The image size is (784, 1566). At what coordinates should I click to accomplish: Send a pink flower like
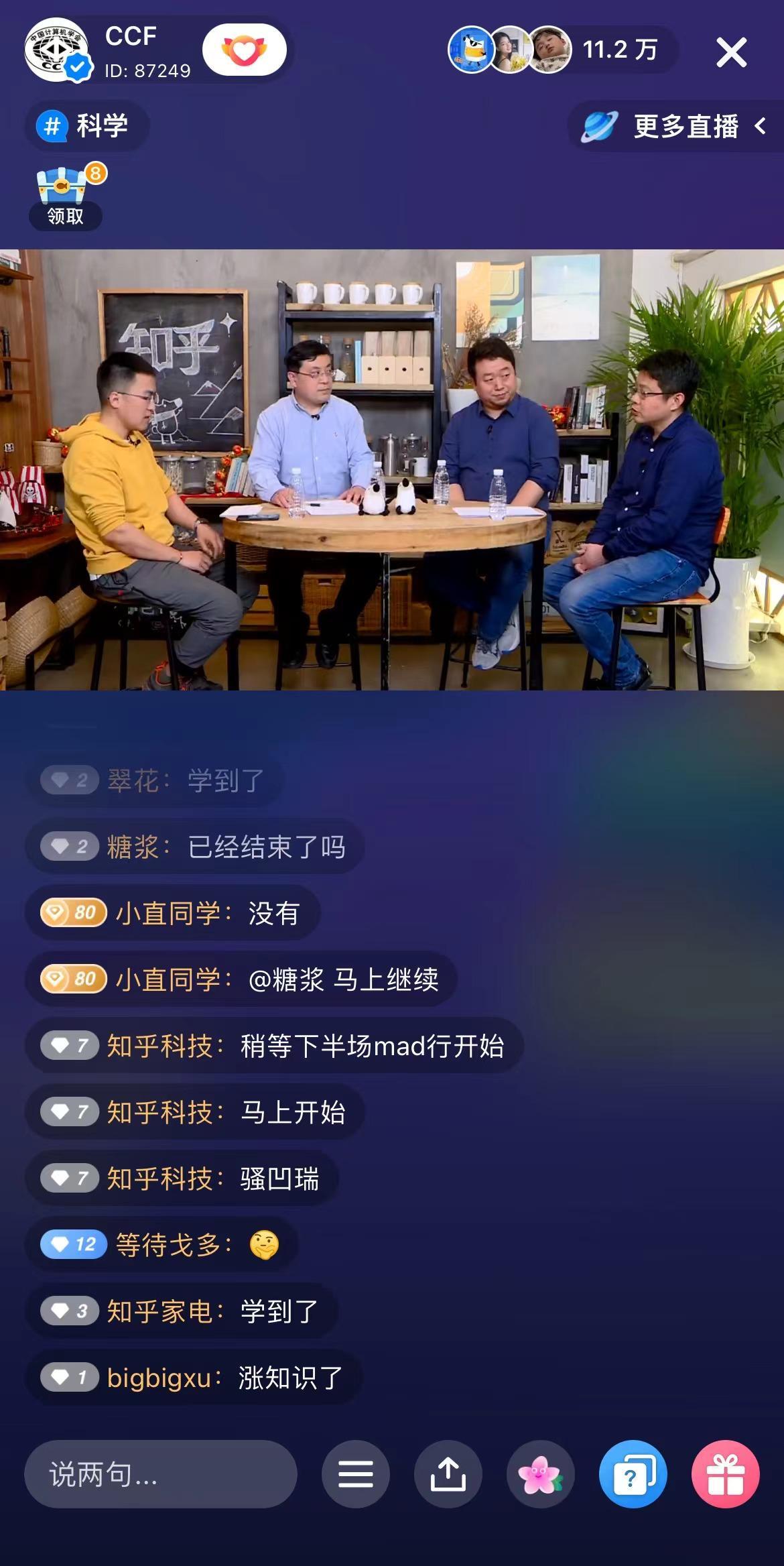click(x=541, y=1474)
